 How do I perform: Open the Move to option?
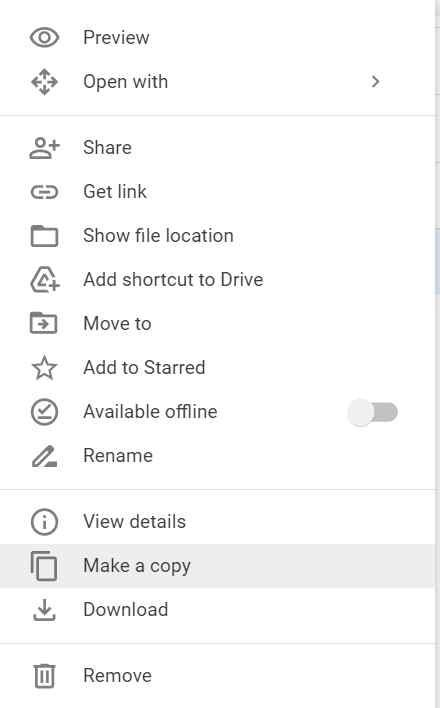(217, 323)
